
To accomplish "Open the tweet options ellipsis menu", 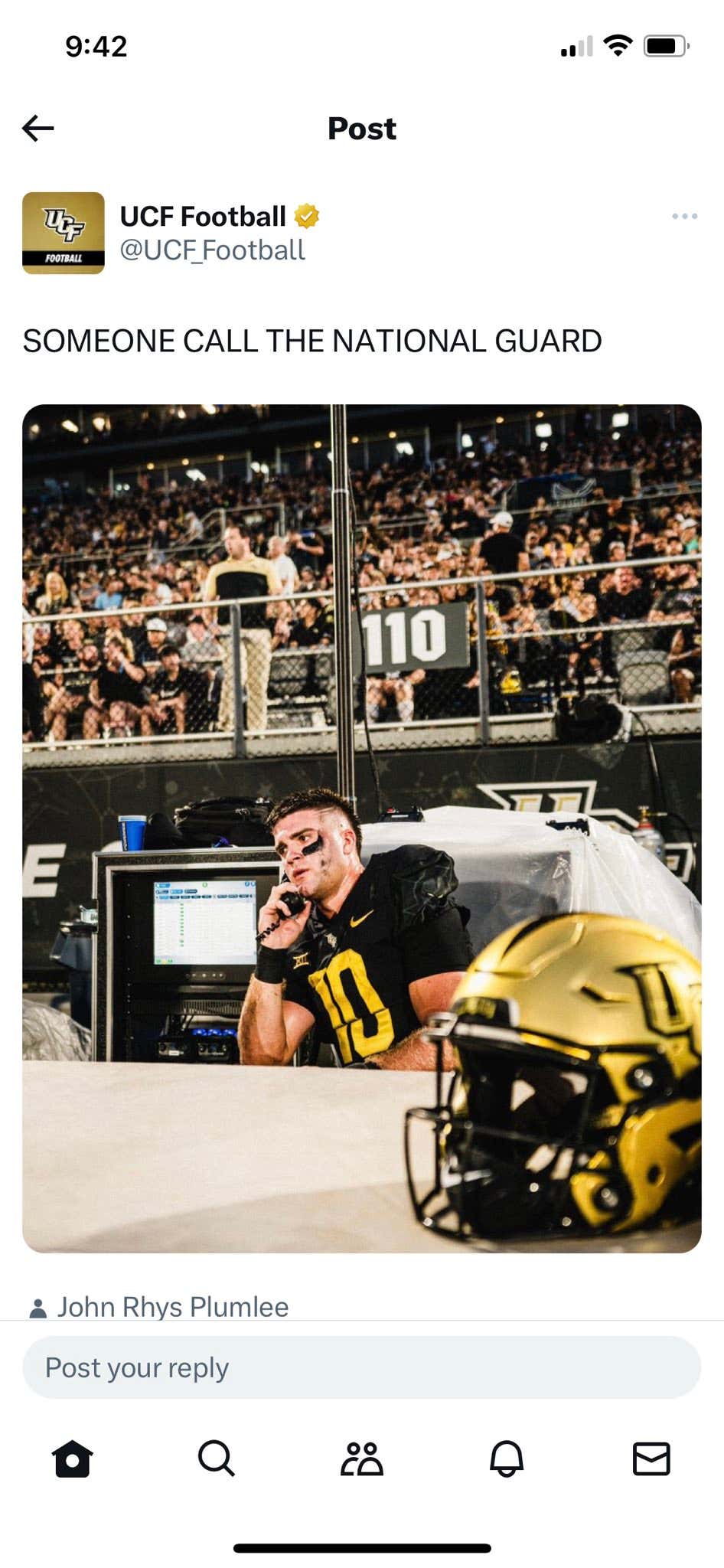I will click(682, 216).
